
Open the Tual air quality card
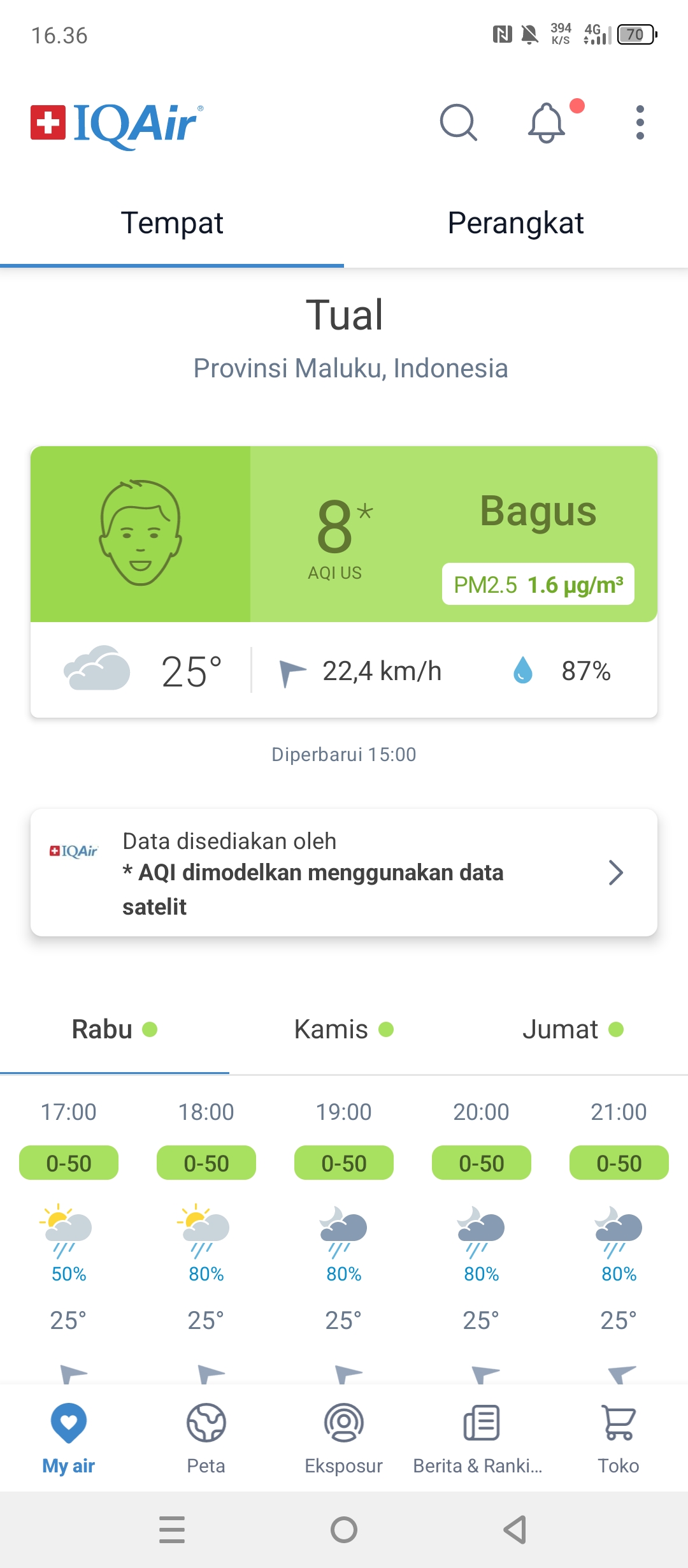344,582
